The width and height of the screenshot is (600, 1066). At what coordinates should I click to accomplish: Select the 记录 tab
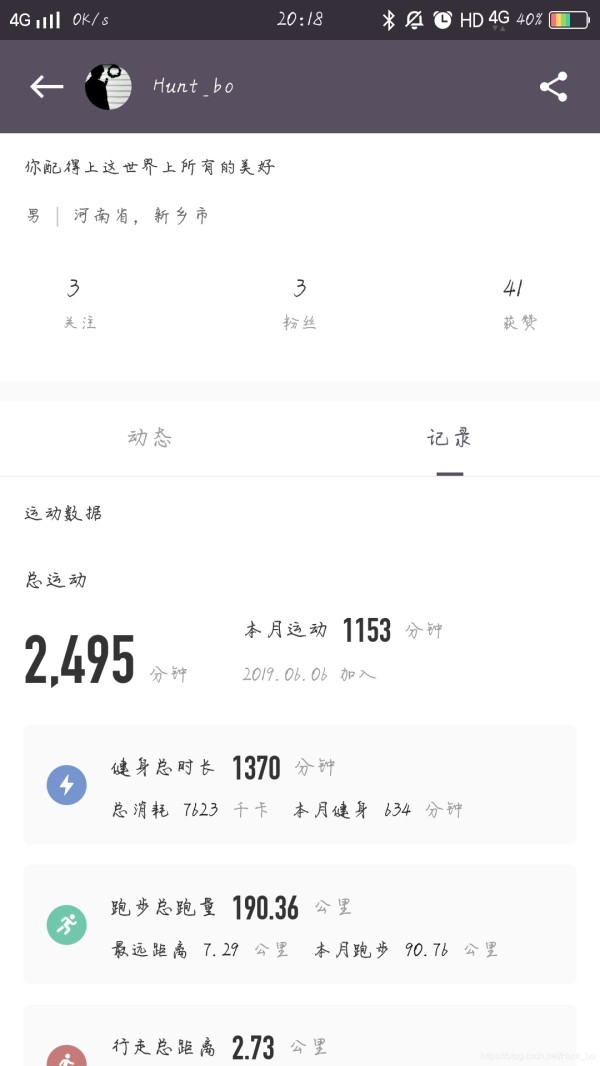click(449, 437)
